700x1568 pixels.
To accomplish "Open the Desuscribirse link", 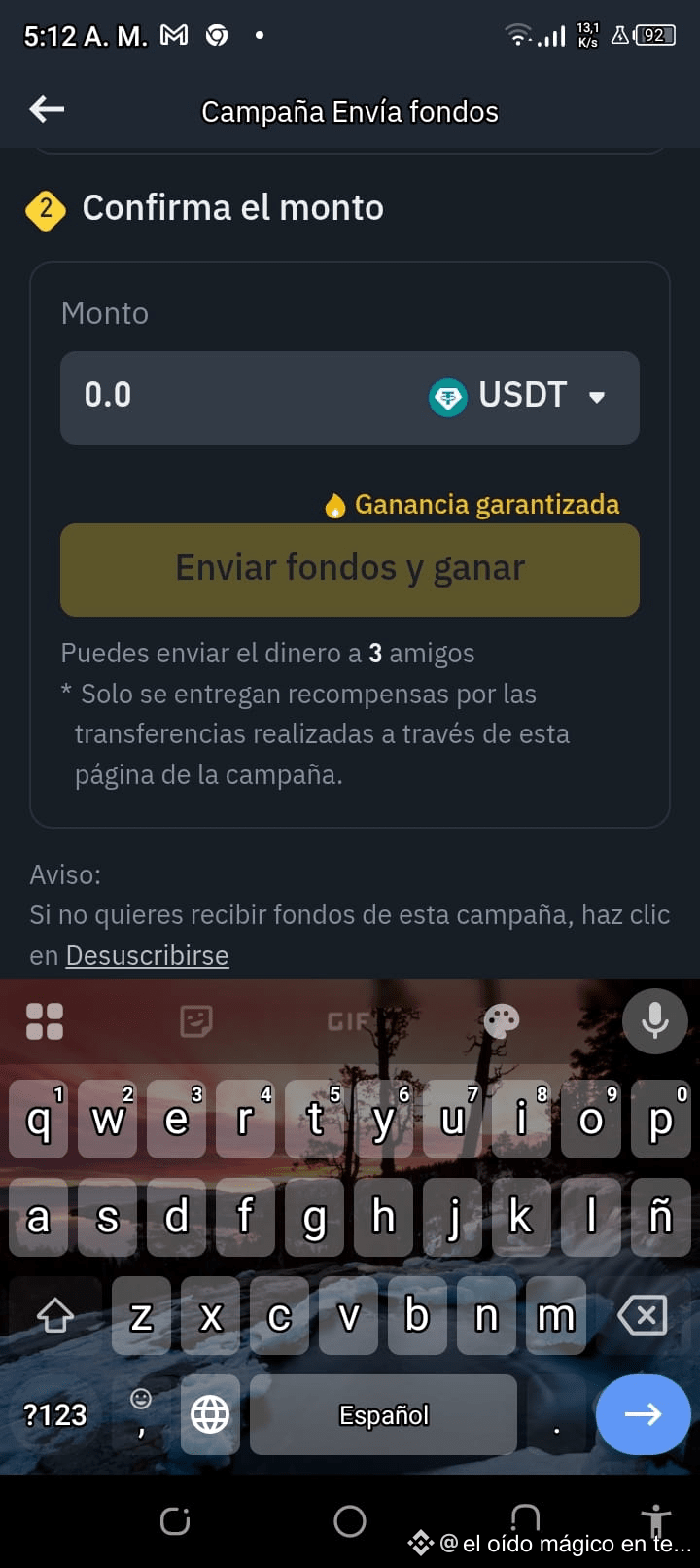I will point(147,955).
